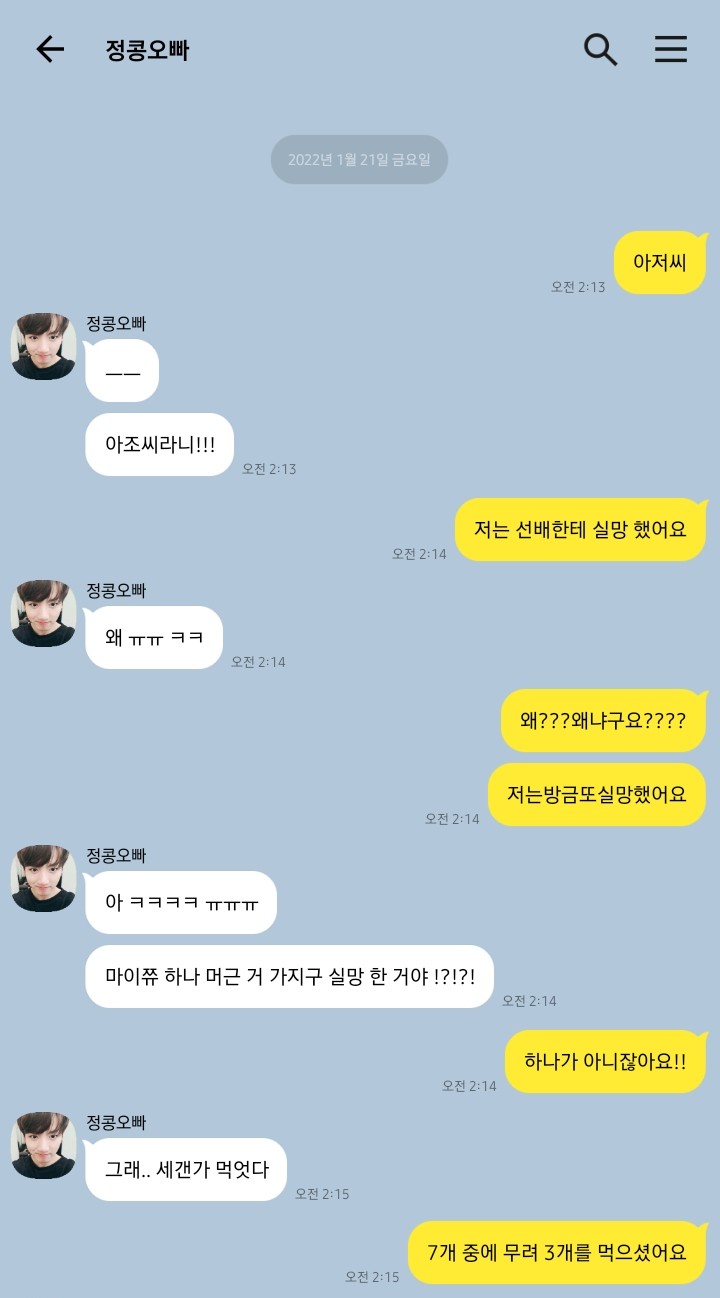Search within this chat

(600, 49)
